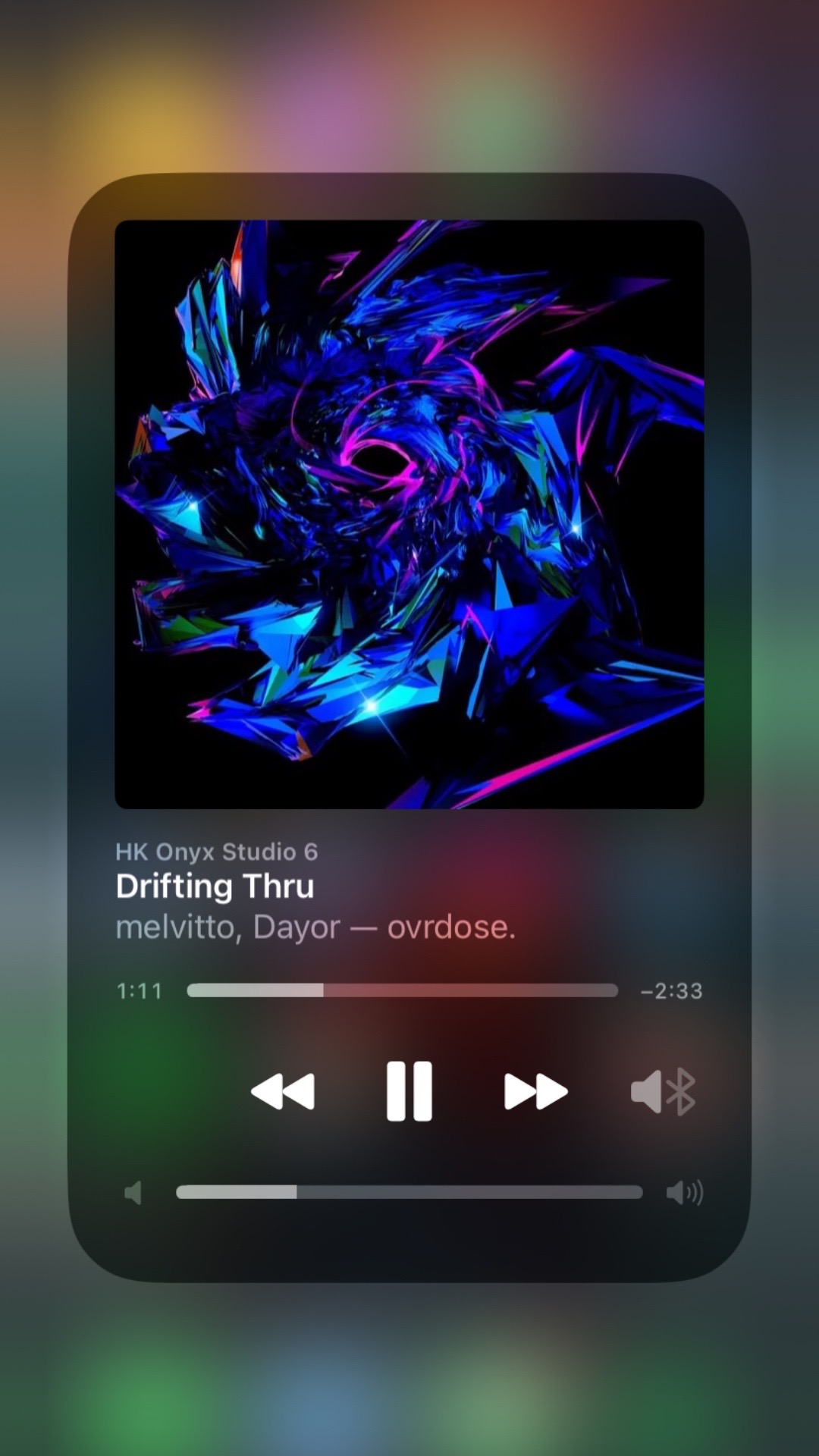Tap the song progress bar to seek
The image size is (819, 1456).
tap(402, 990)
